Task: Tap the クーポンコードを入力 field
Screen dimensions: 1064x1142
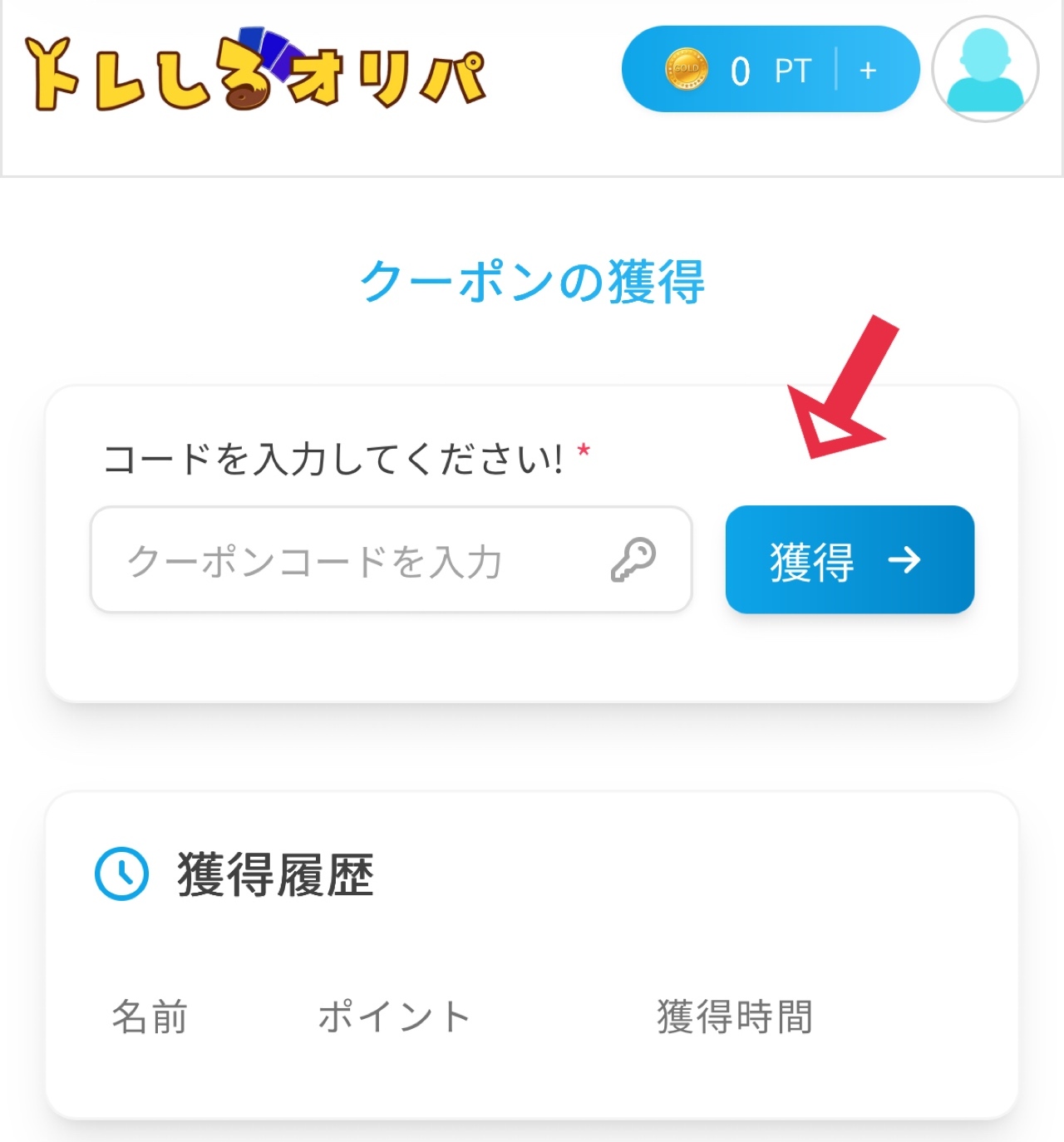Action: (x=357, y=560)
